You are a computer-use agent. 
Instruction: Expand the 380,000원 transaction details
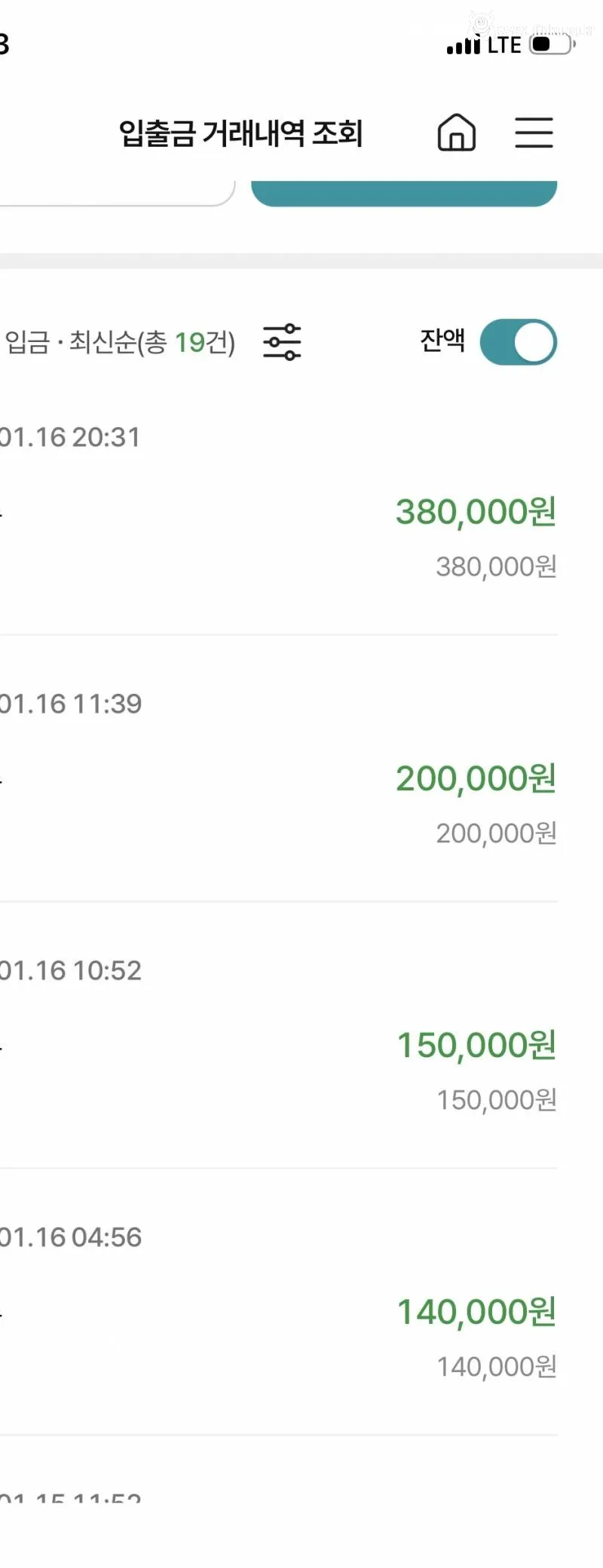(x=301, y=512)
